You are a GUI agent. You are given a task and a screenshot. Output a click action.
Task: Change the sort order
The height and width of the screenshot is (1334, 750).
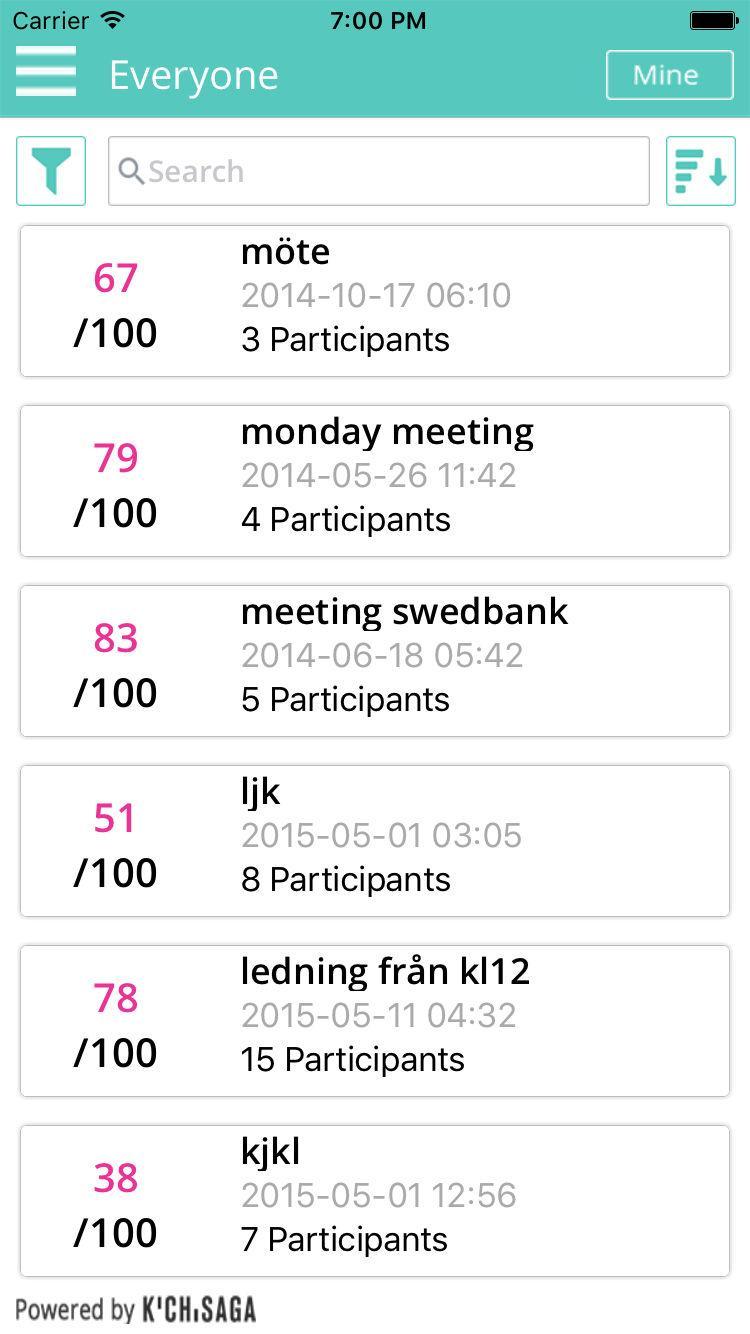point(700,171)
